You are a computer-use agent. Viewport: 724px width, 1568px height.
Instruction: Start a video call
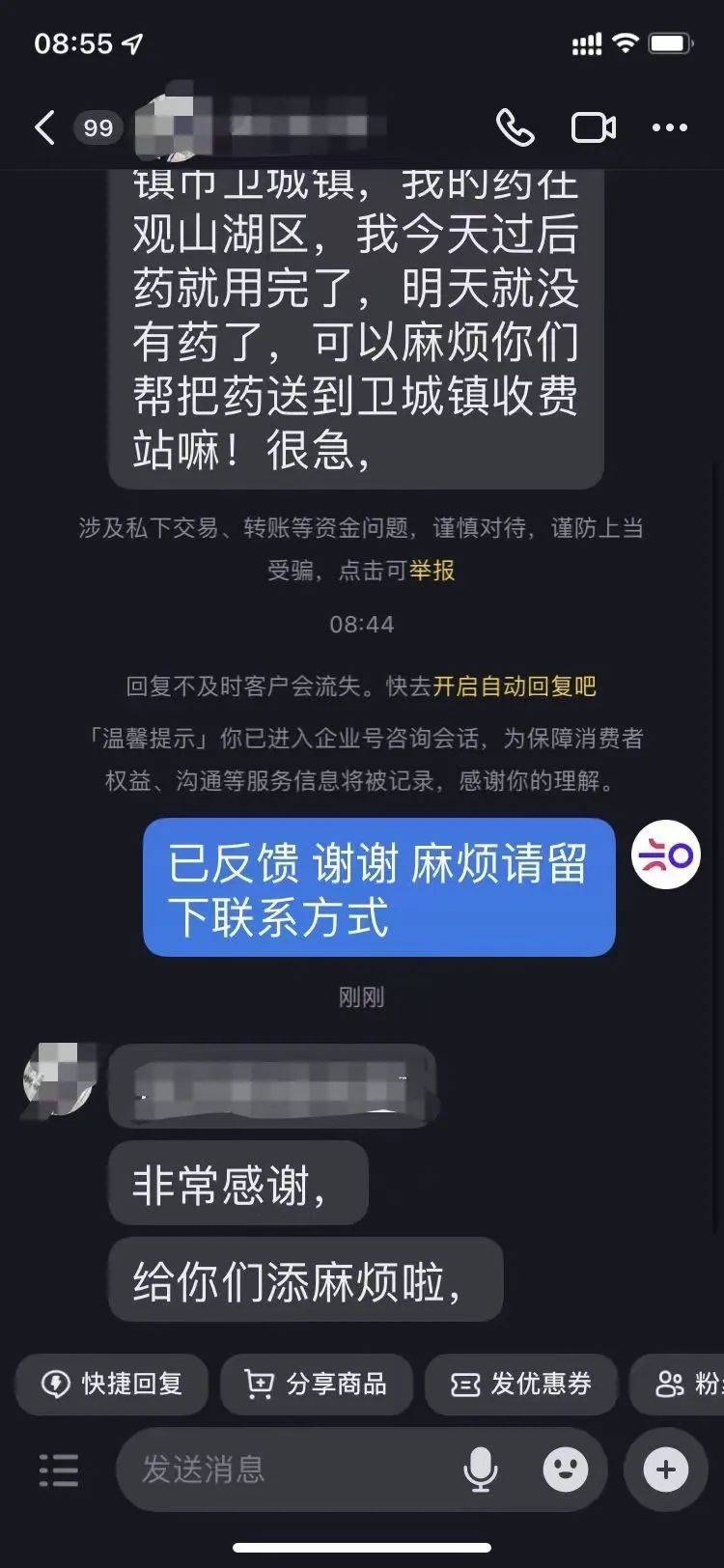tap(593, 127)
